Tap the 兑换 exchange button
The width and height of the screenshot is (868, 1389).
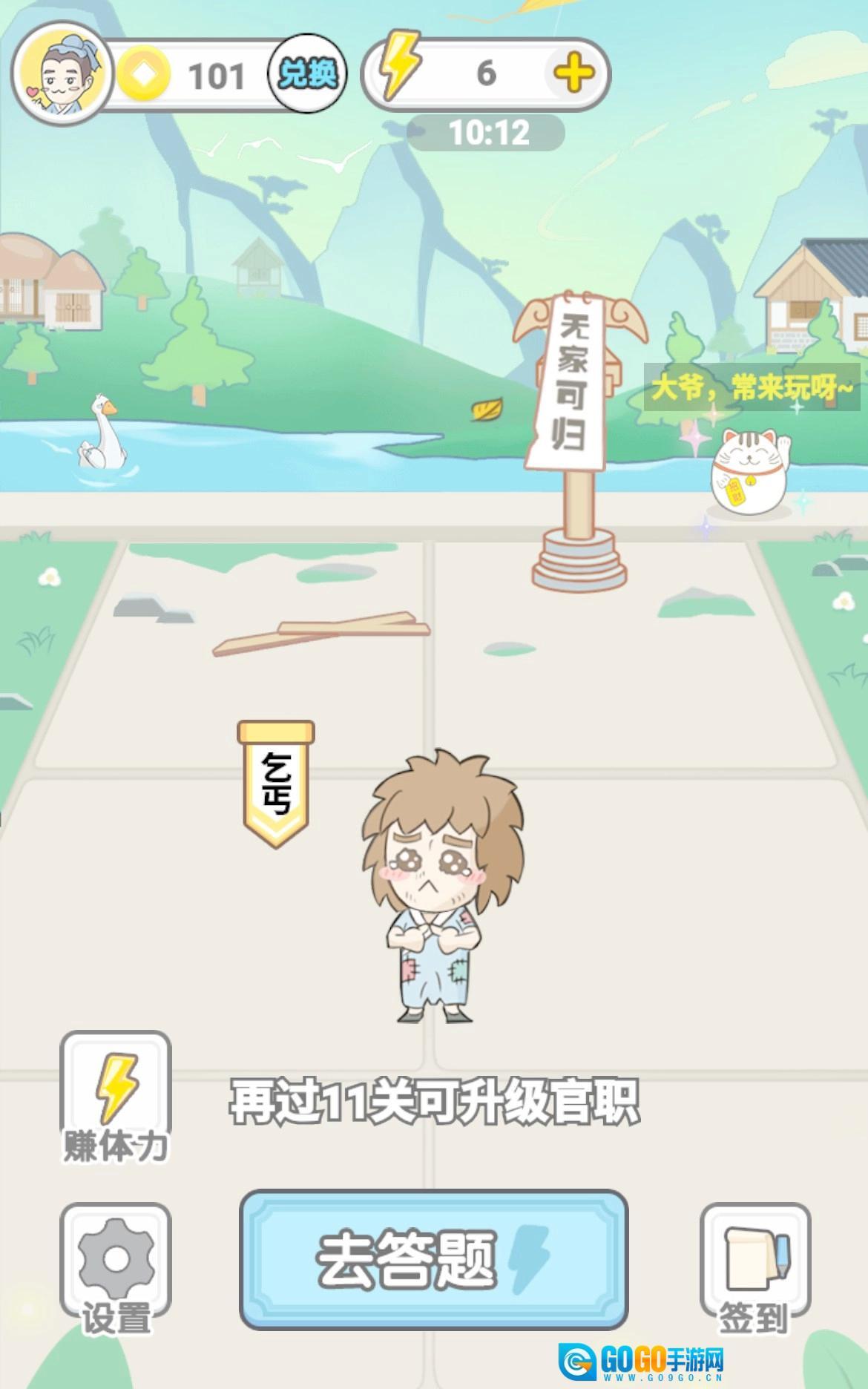(306, 73)
